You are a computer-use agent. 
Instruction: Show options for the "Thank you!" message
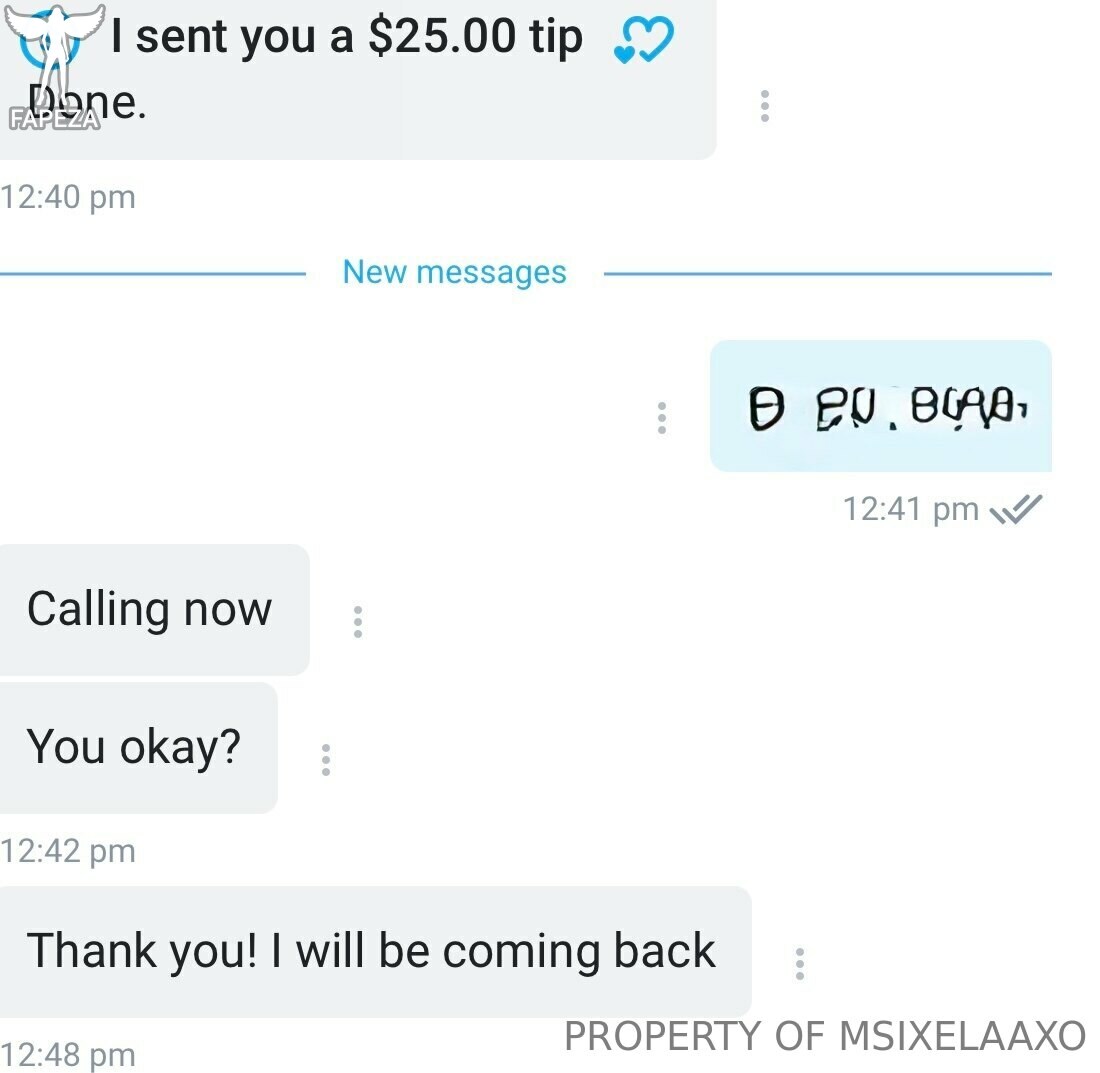tap(799, 963)
